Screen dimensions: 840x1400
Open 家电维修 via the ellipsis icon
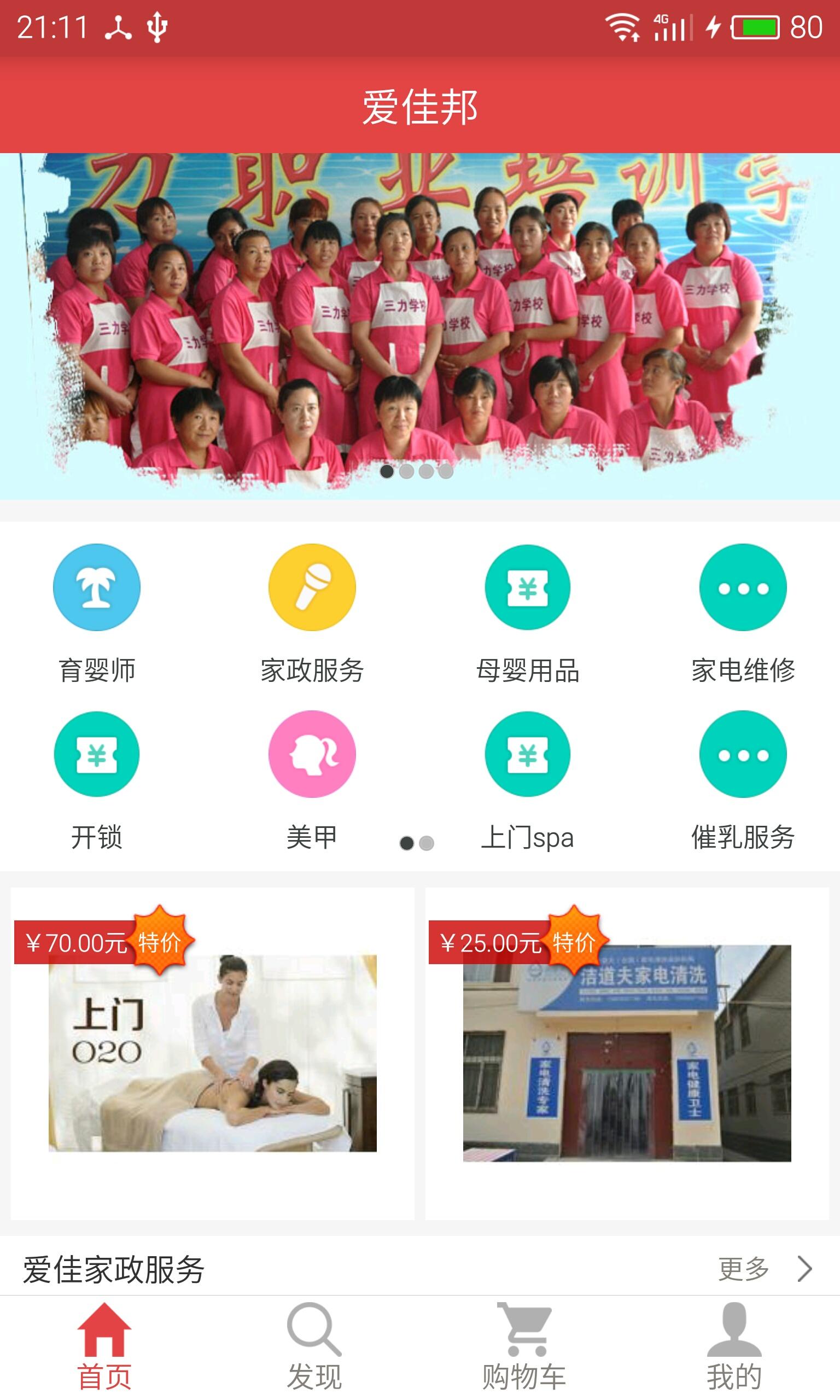(743, 587)
